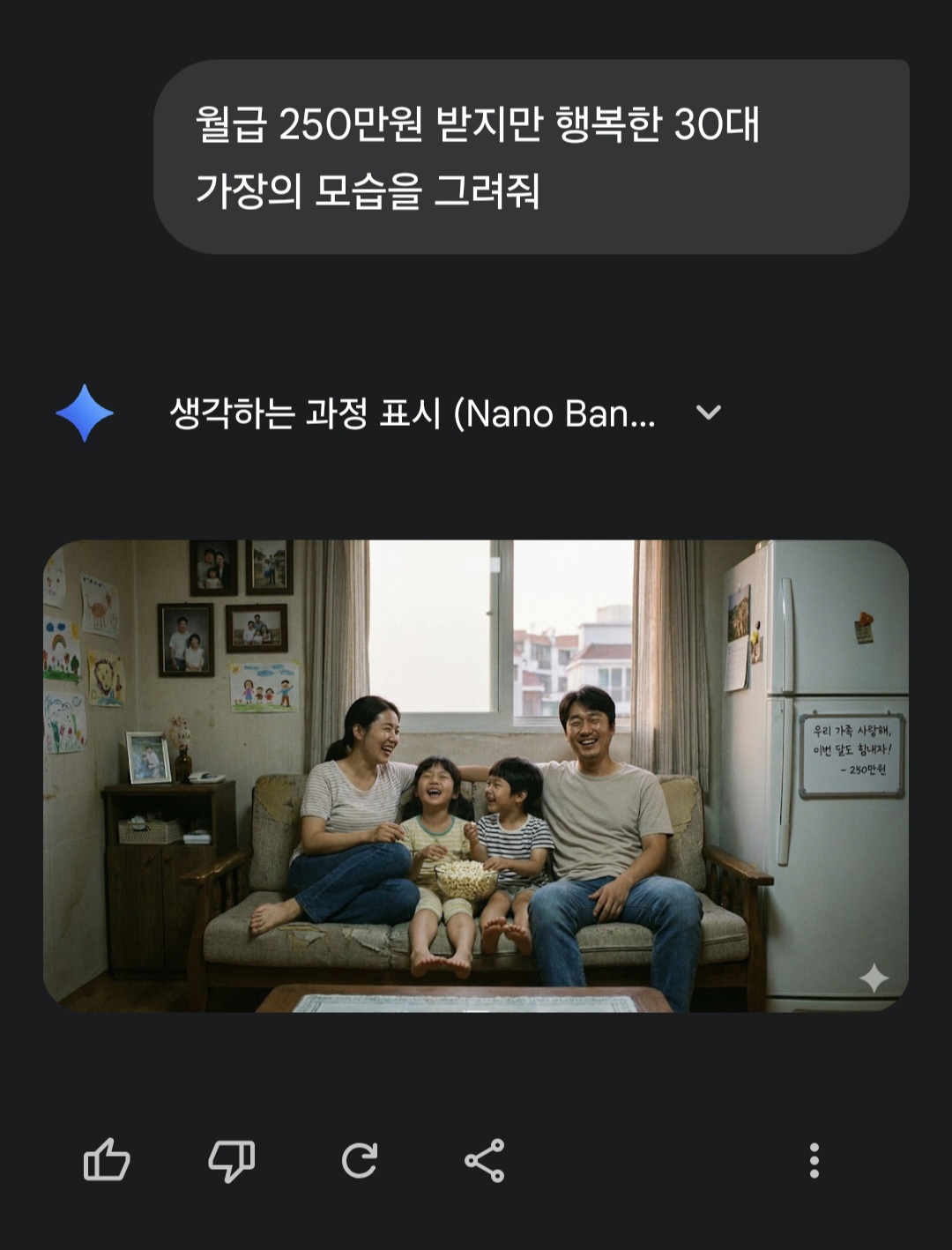This screenshot has width=952, height=1250.
Task: Open the three-dot overflow menu
Action: tap(814, 1160)
